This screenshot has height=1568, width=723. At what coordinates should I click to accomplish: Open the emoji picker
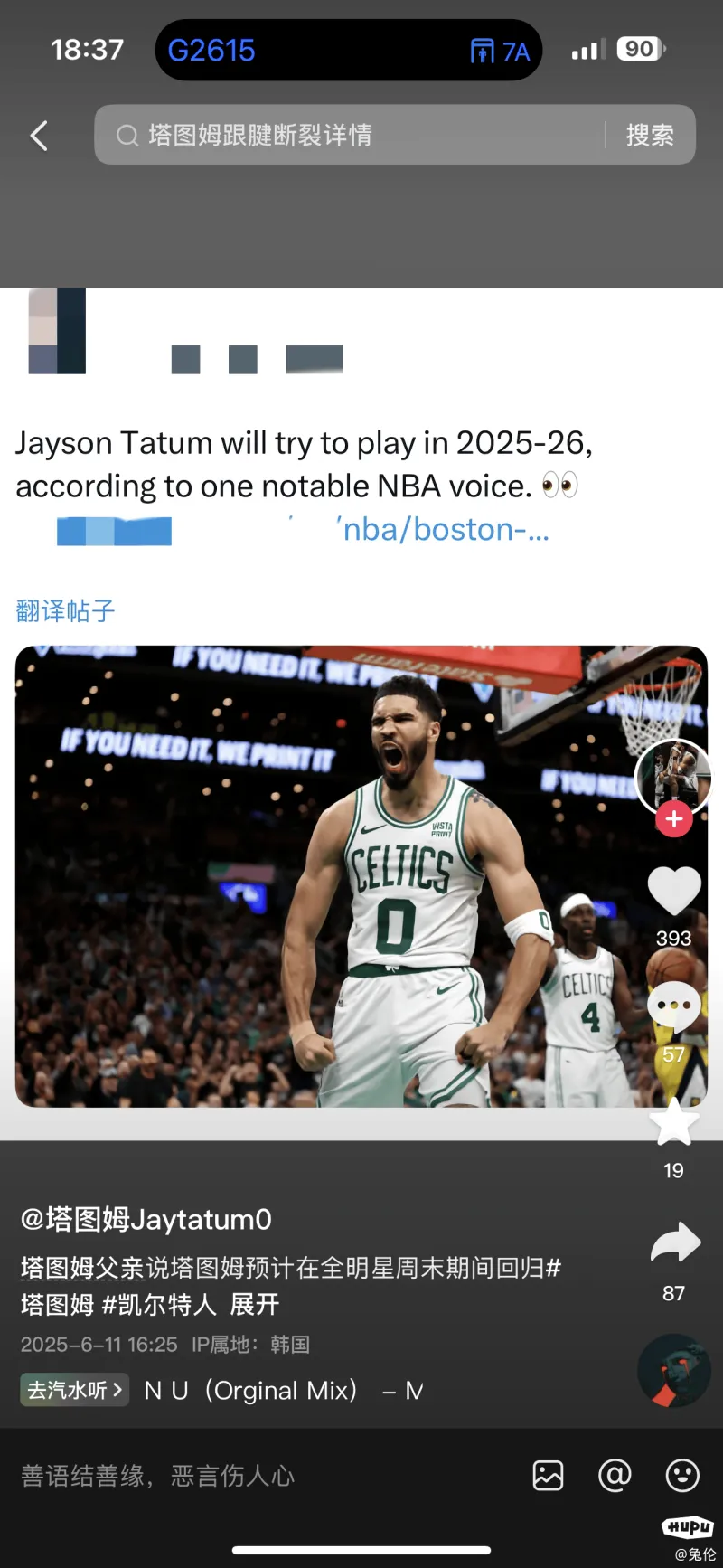coord(682,1476)
